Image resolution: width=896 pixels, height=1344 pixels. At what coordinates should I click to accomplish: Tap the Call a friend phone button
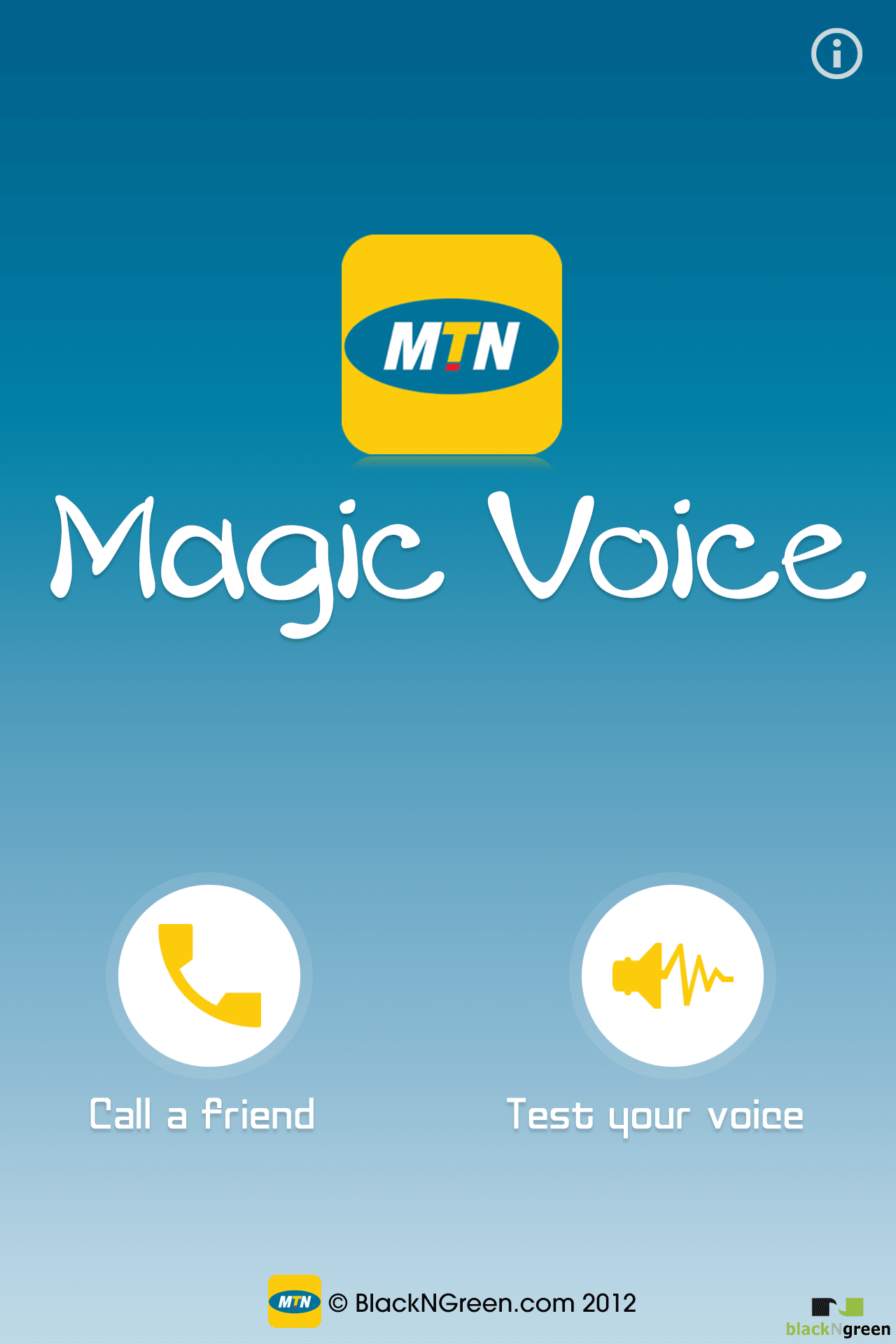pos(209,975)
